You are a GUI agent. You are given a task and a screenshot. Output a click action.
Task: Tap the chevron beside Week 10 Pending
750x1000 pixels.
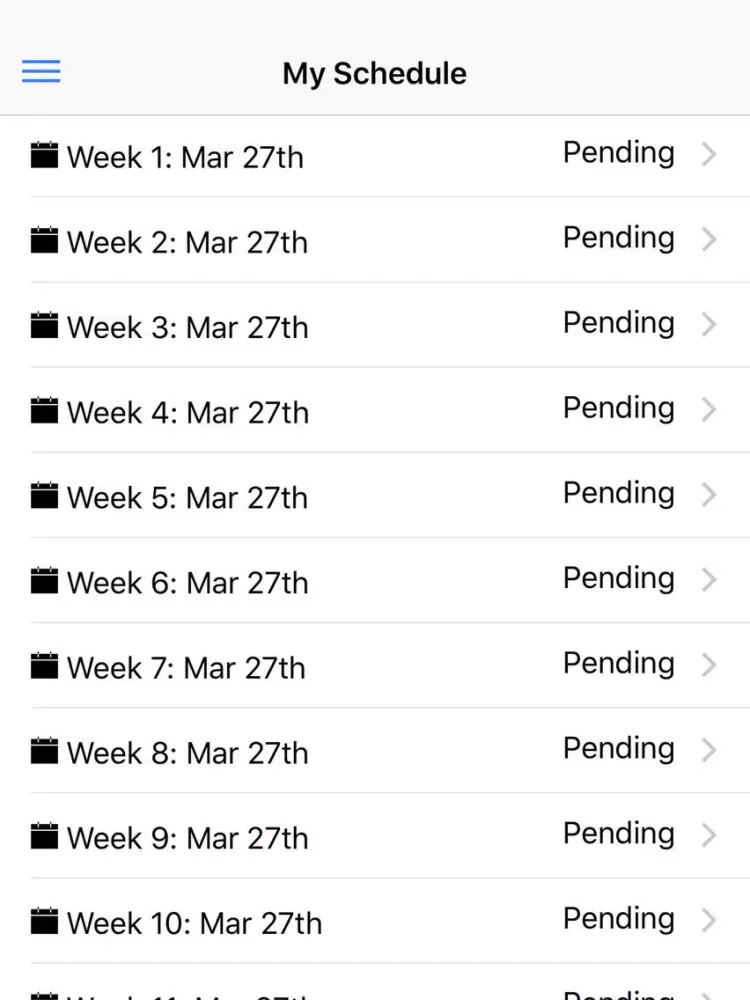pyautogui.click(x=708, y=920)
